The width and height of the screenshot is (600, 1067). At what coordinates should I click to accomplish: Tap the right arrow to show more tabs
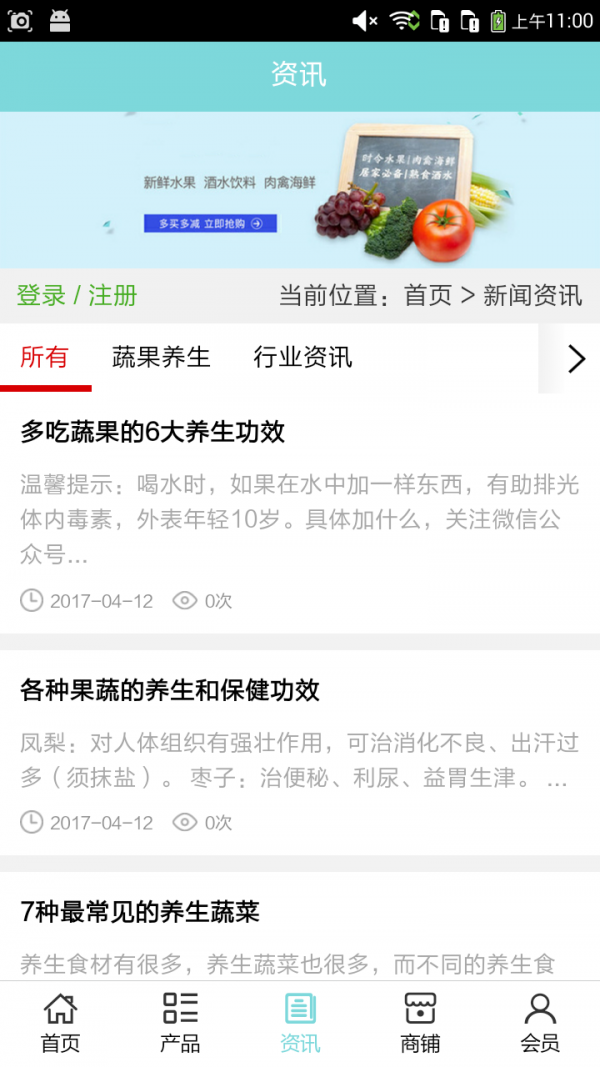575,359
